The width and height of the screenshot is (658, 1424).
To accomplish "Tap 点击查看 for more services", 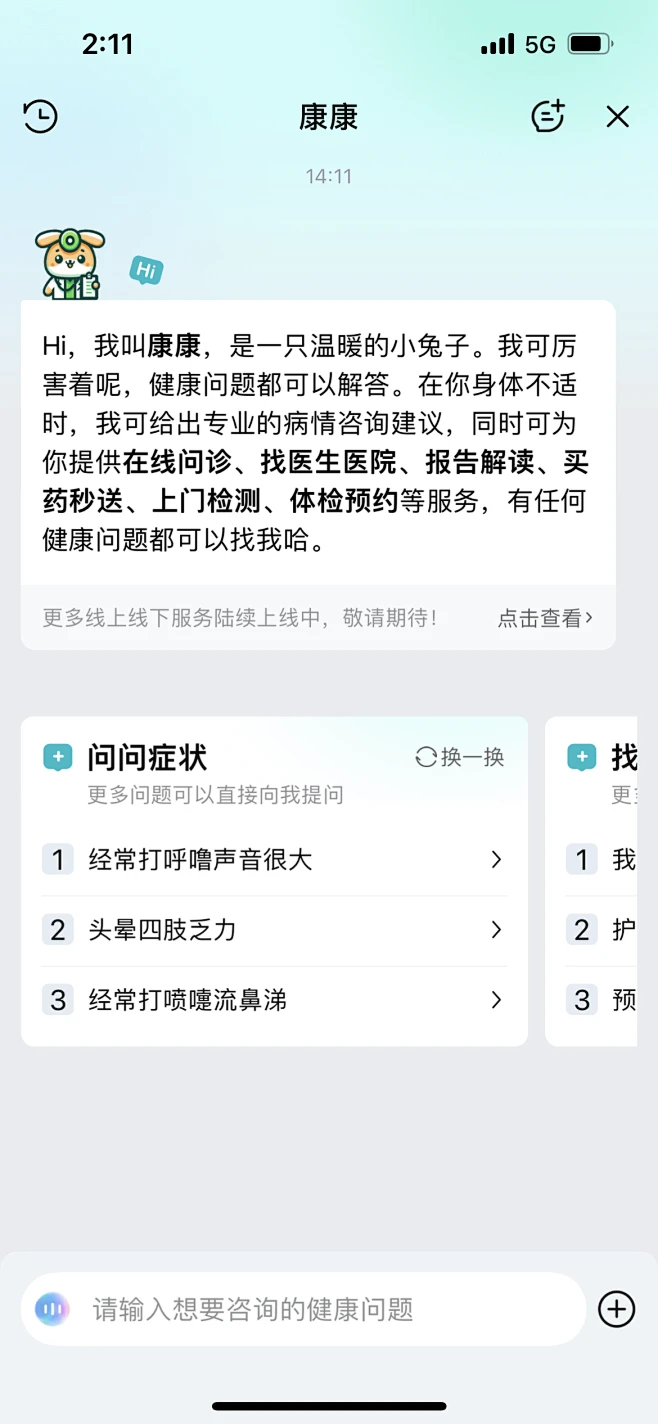I will [x=545, y=618].
